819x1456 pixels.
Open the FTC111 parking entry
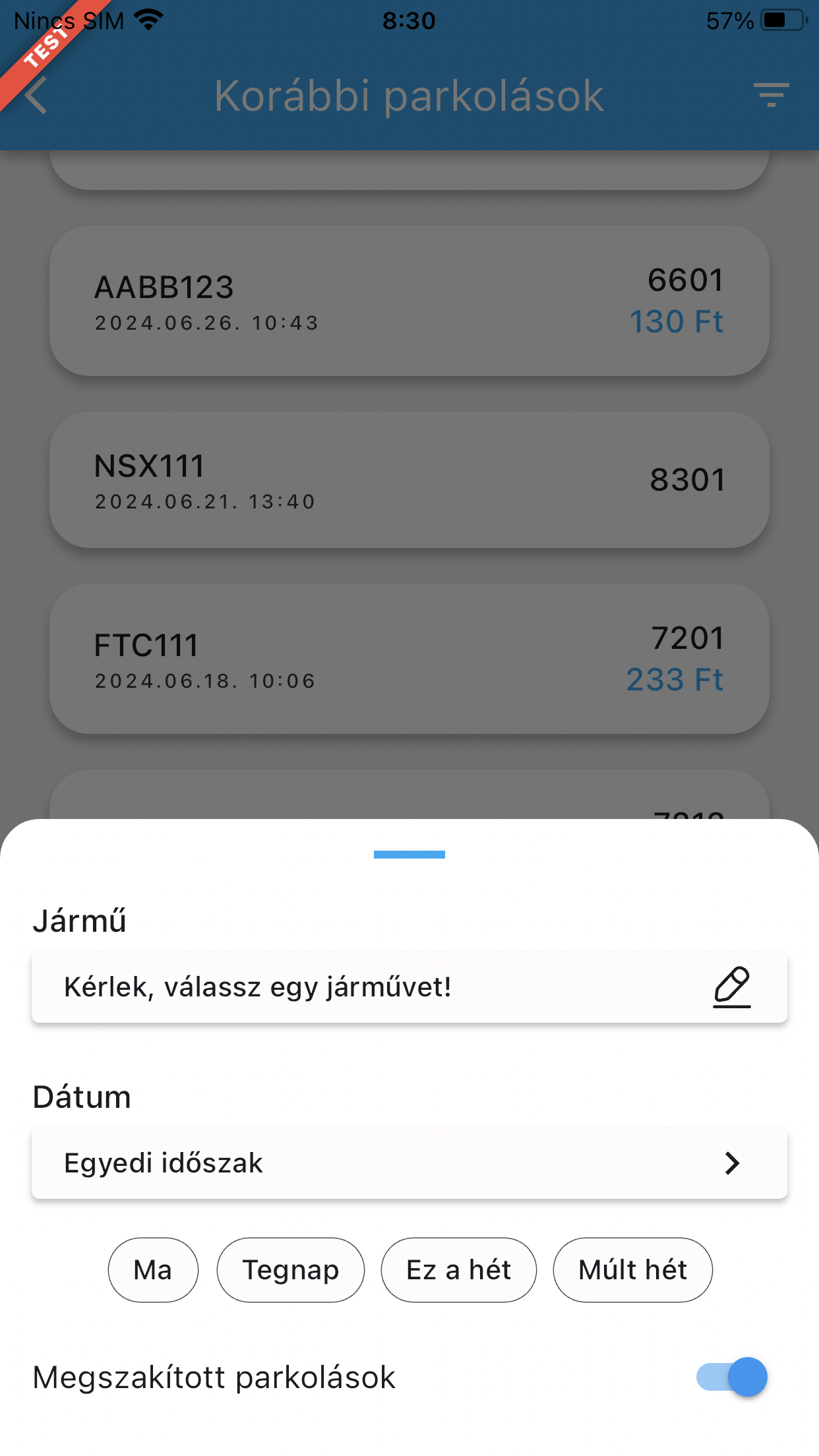(409, 659)
